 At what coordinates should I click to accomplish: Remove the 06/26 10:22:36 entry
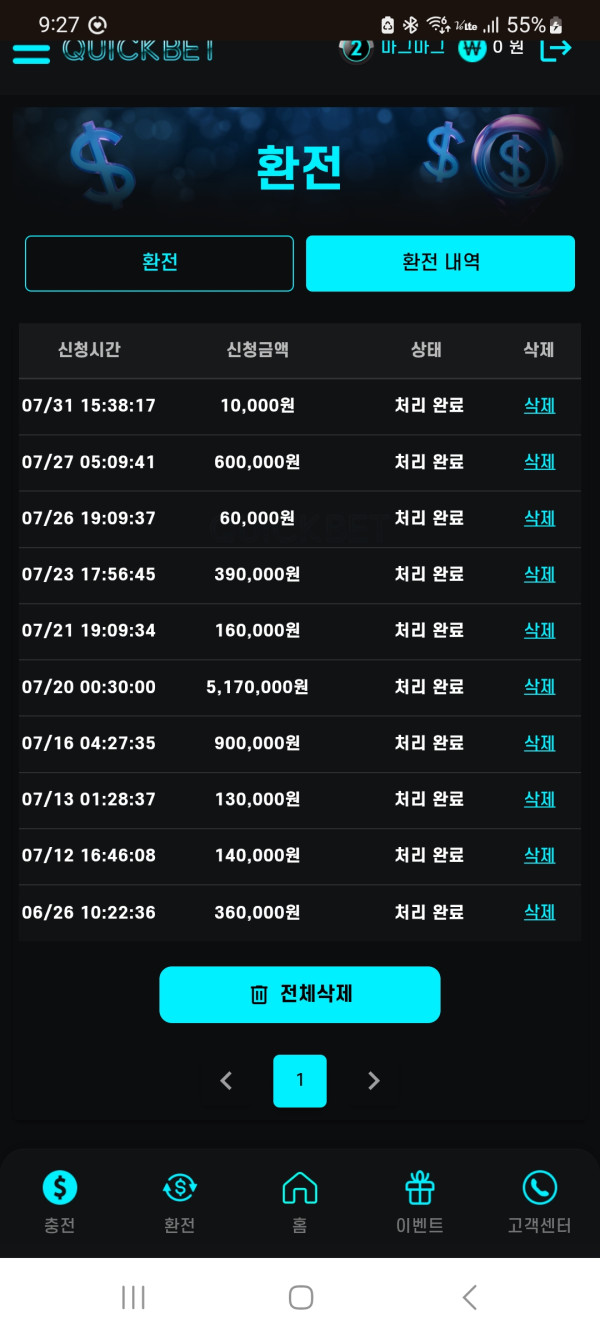pyautogui.click(x=539, y=912)
